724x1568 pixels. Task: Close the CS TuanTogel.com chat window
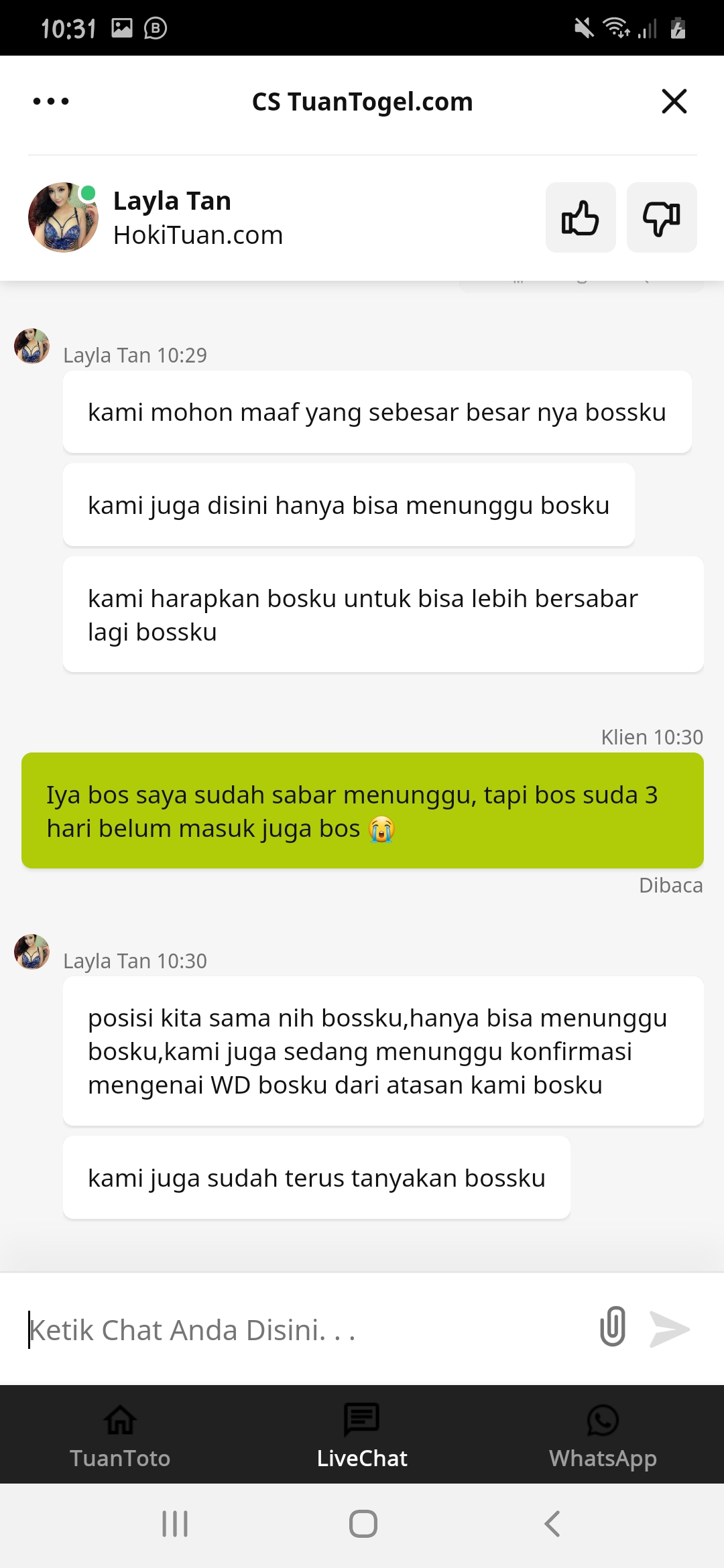[x=674, y=101]
